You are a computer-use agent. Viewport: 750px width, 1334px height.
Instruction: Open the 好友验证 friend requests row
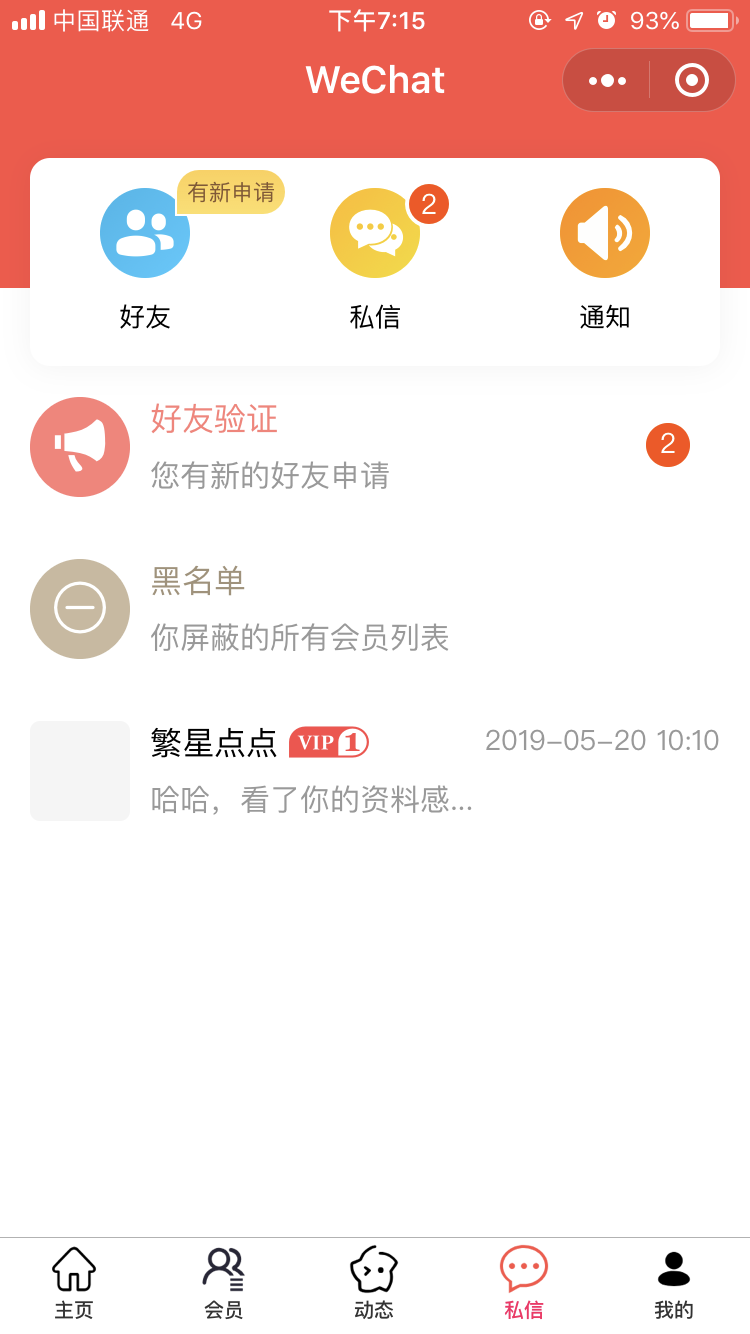pos(375,447)
